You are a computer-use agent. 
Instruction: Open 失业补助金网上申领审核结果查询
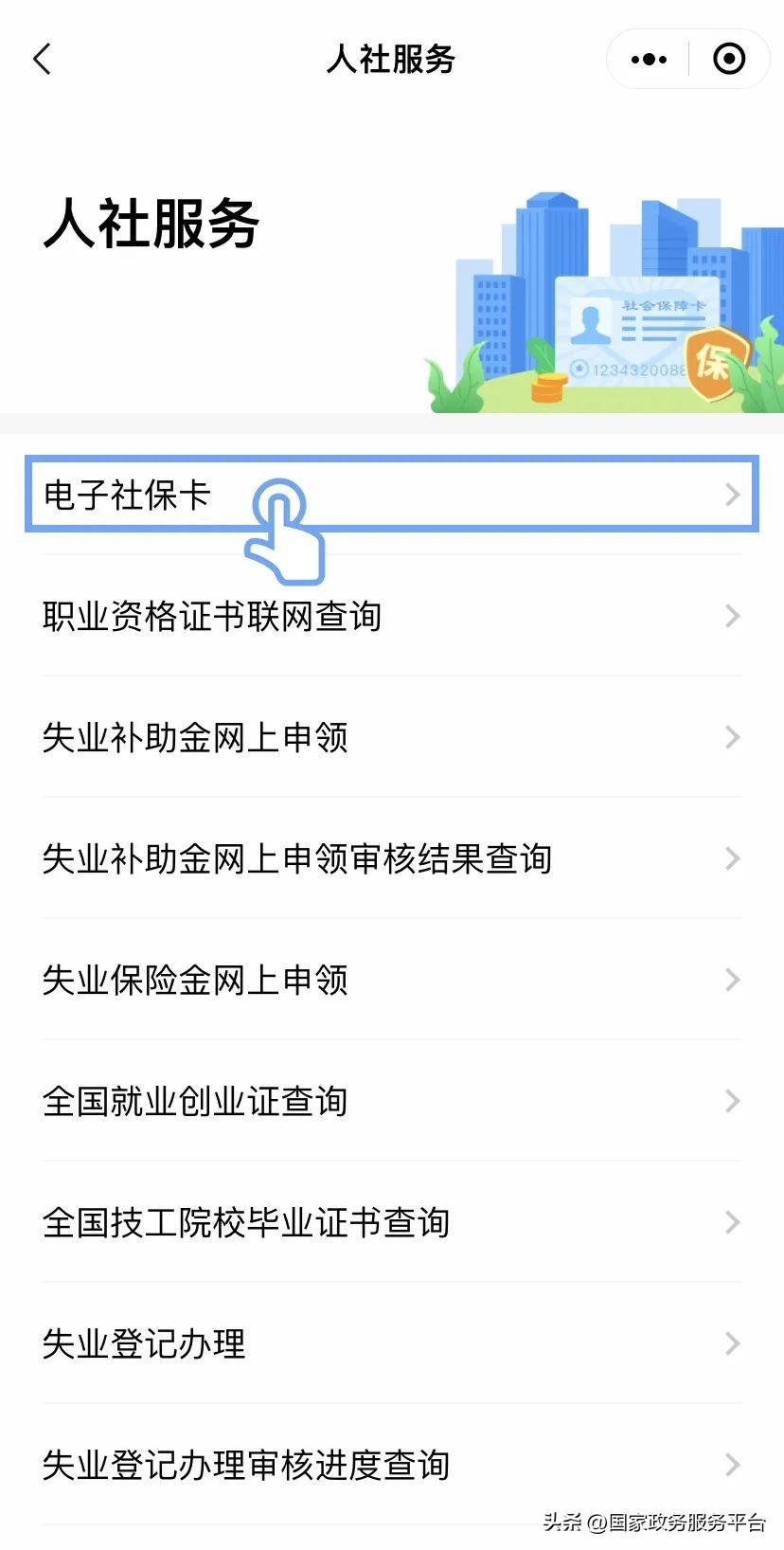click(392, 858)
